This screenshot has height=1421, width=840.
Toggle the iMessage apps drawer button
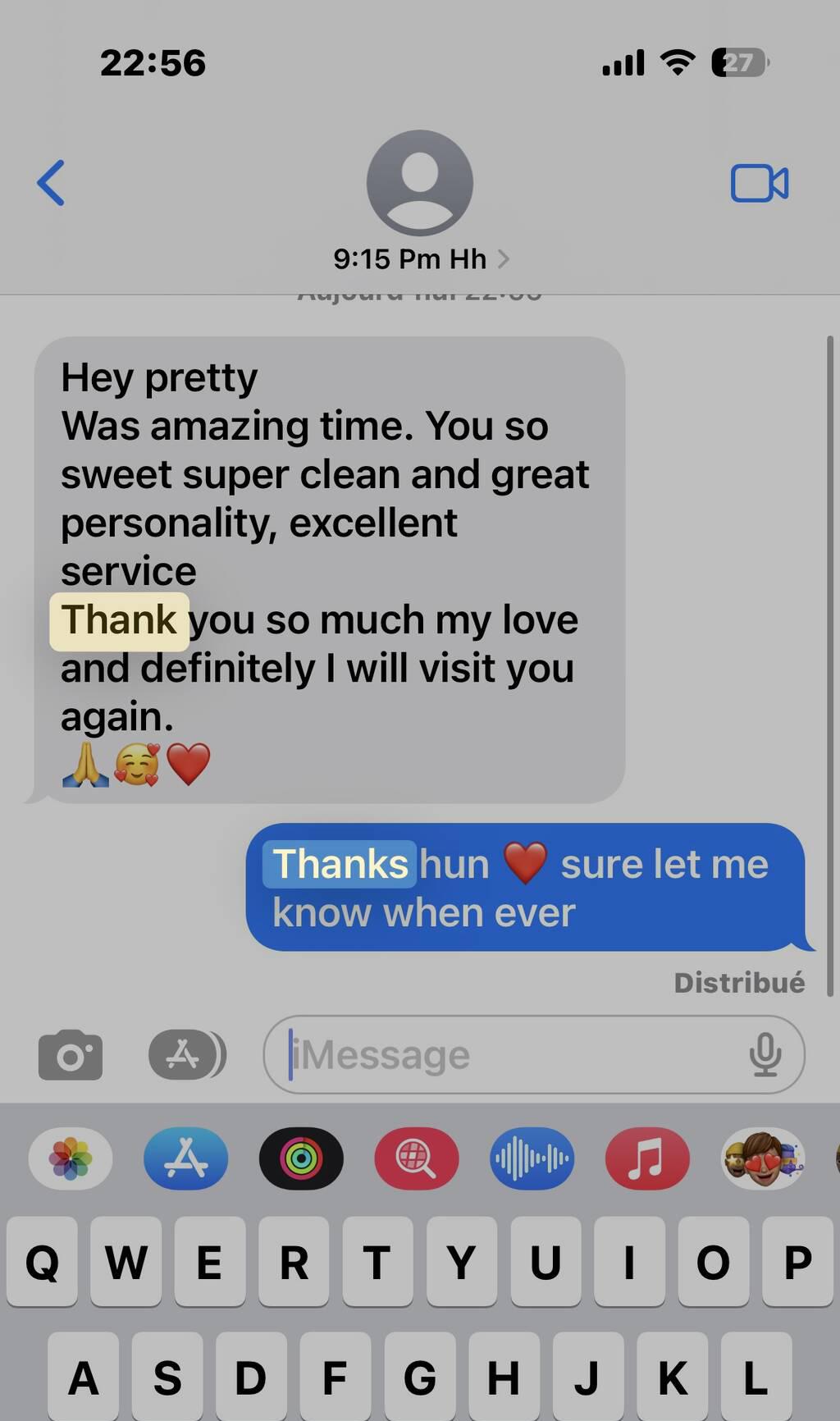point(186,1055)
